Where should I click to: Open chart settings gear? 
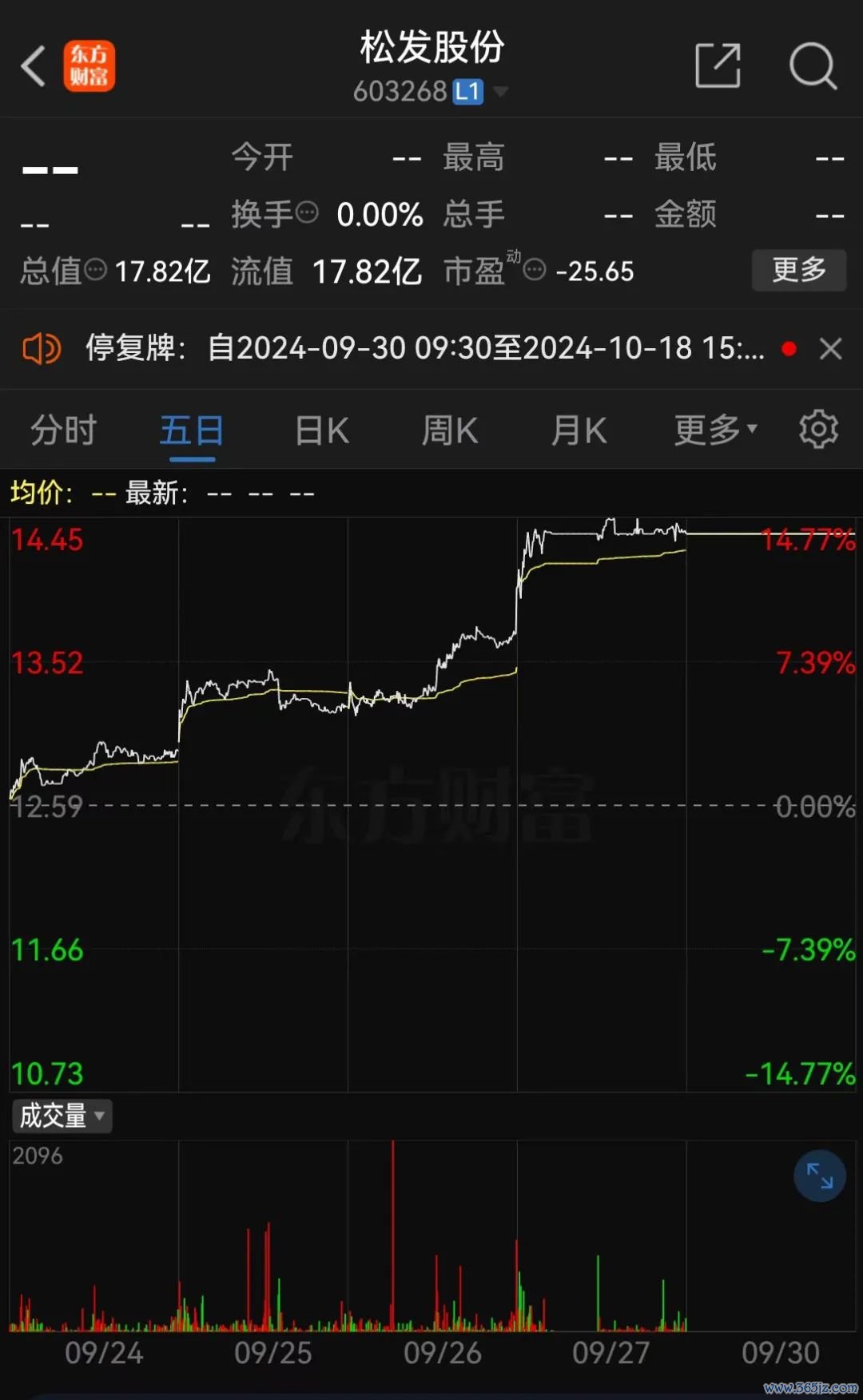coord(818,430)
